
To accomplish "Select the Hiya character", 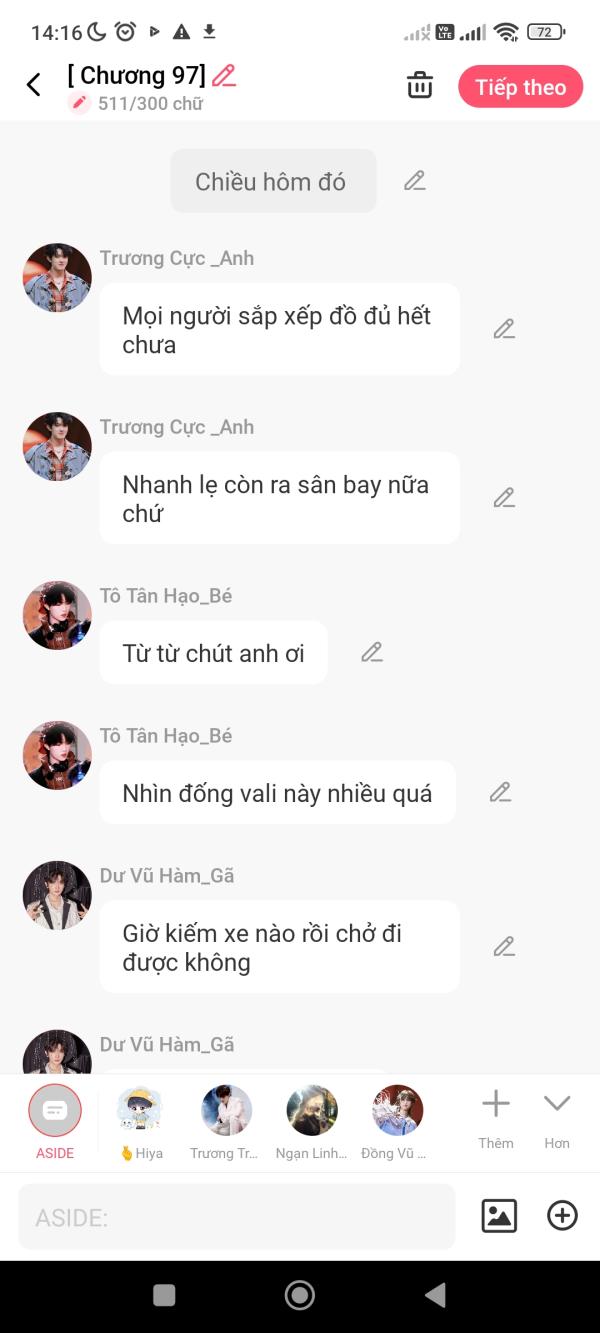I will click(x=140, y=1122).
